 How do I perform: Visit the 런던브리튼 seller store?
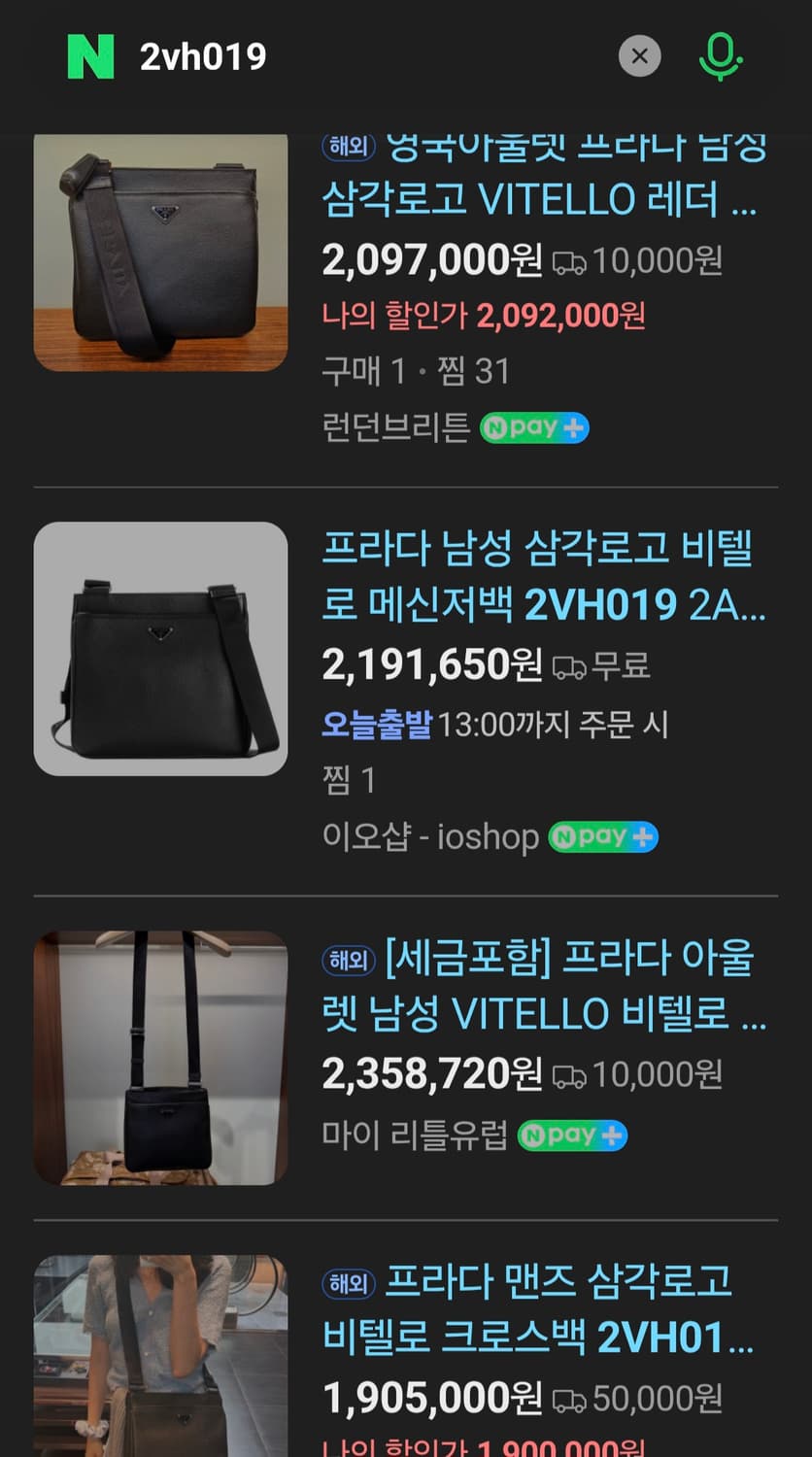[x=387, y=427]
